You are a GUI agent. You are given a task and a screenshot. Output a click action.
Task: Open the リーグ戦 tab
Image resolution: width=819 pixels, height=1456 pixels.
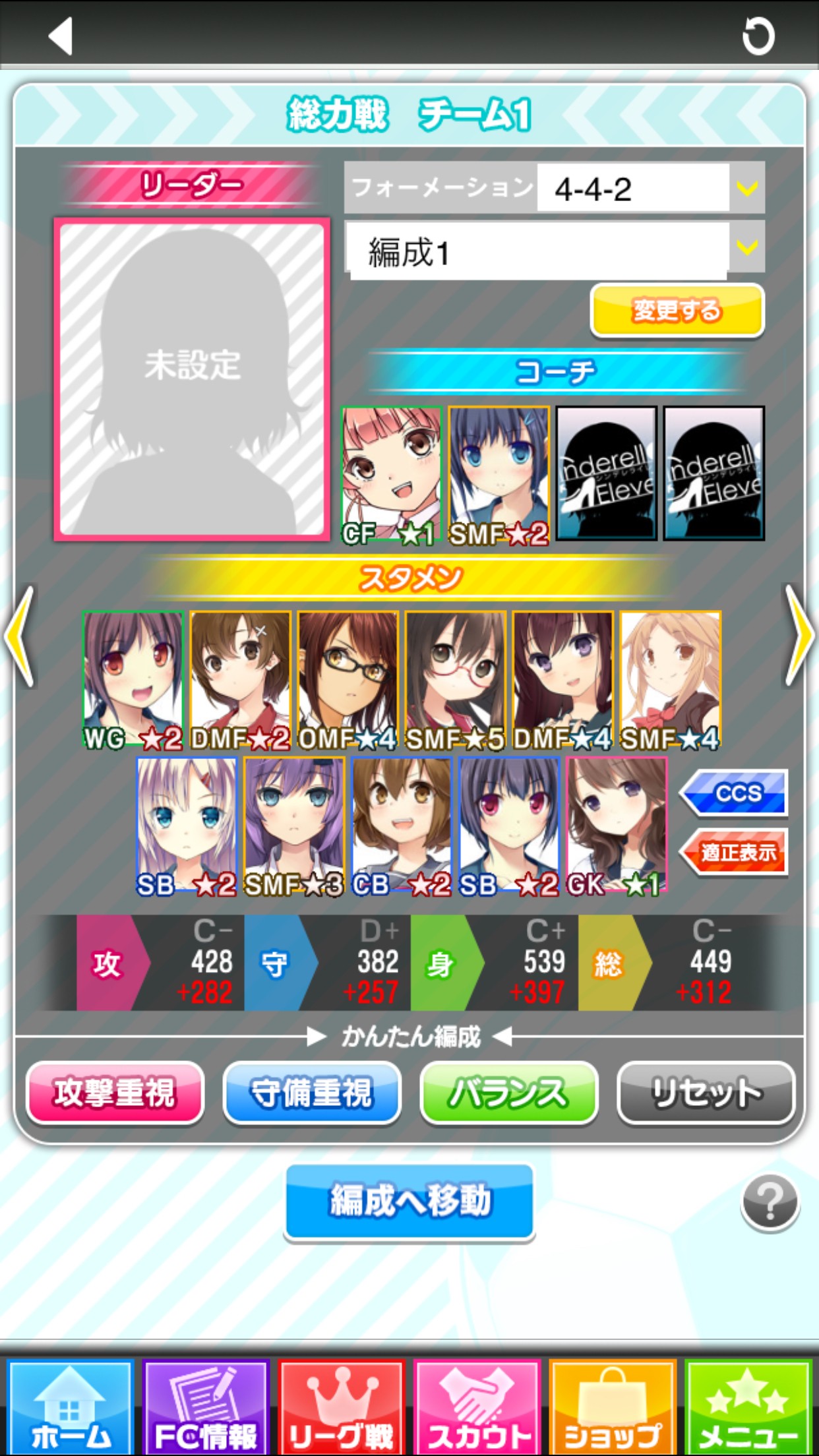341,1407
